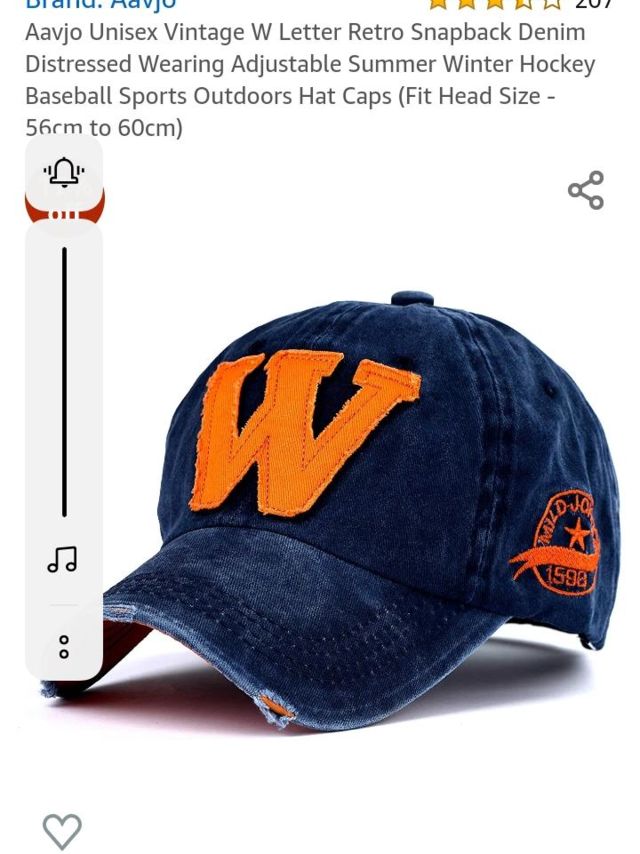Tap the media music note icon
The width and height of the screenshot is (640, 854).
(x=62, y=559)
